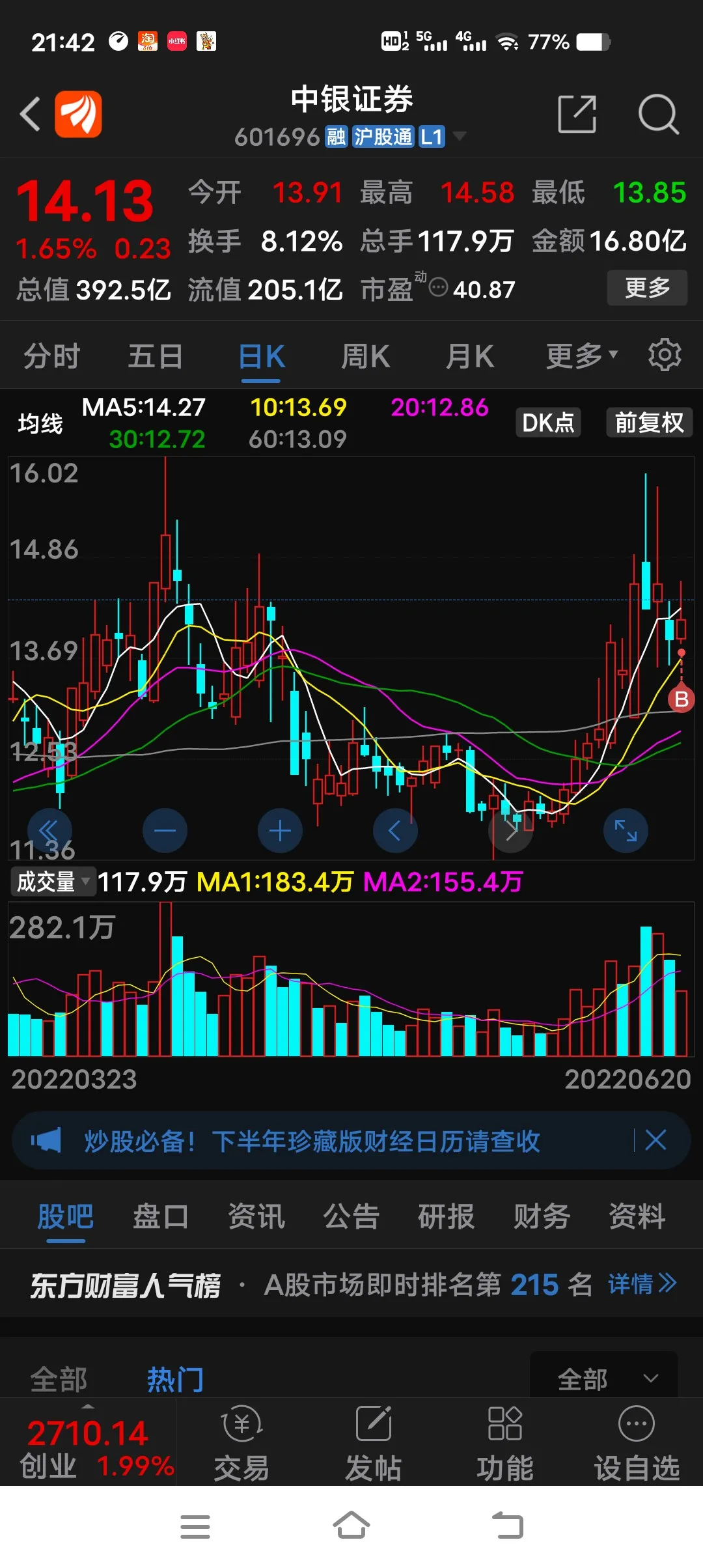Zoom in the K-line chart
Viewport: 703px width, 1568px height.
pos(280,831)
